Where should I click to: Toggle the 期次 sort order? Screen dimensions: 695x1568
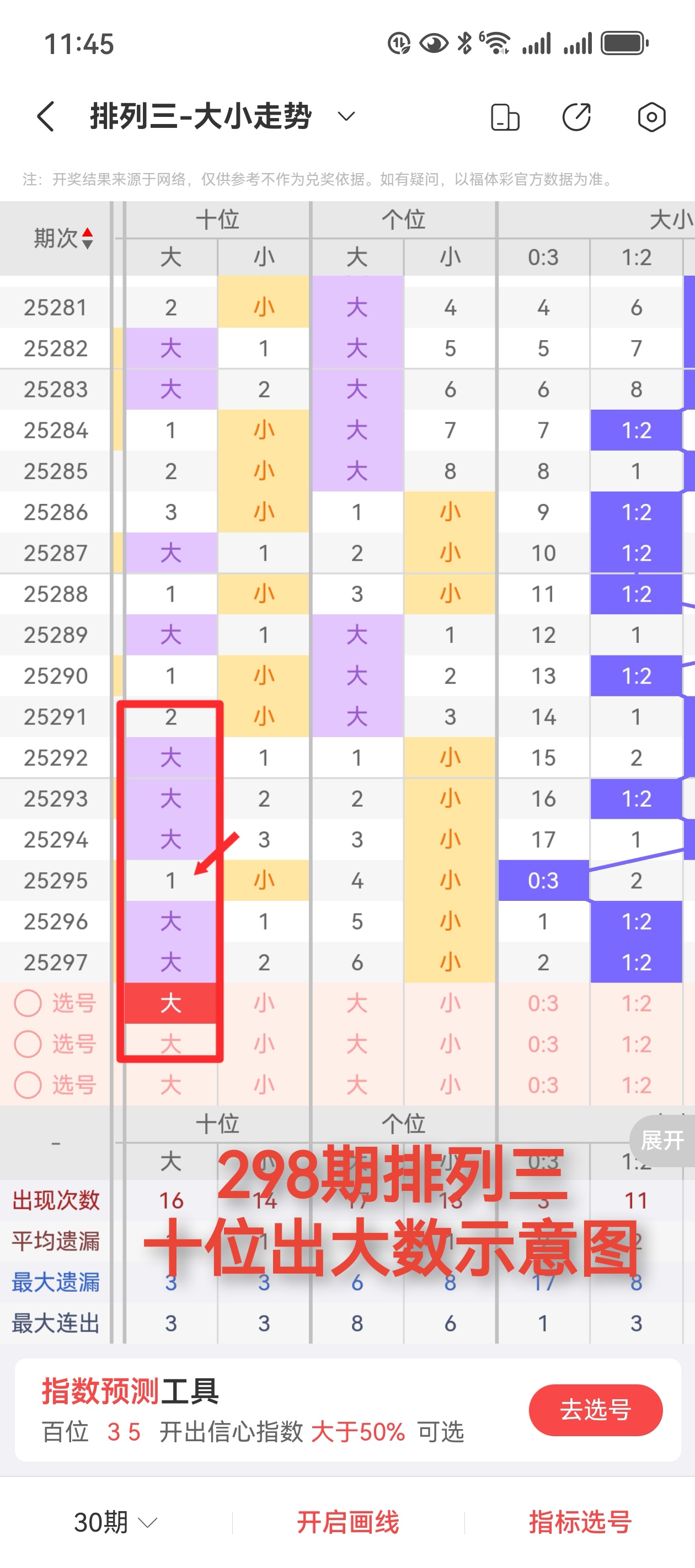[64, 238]
